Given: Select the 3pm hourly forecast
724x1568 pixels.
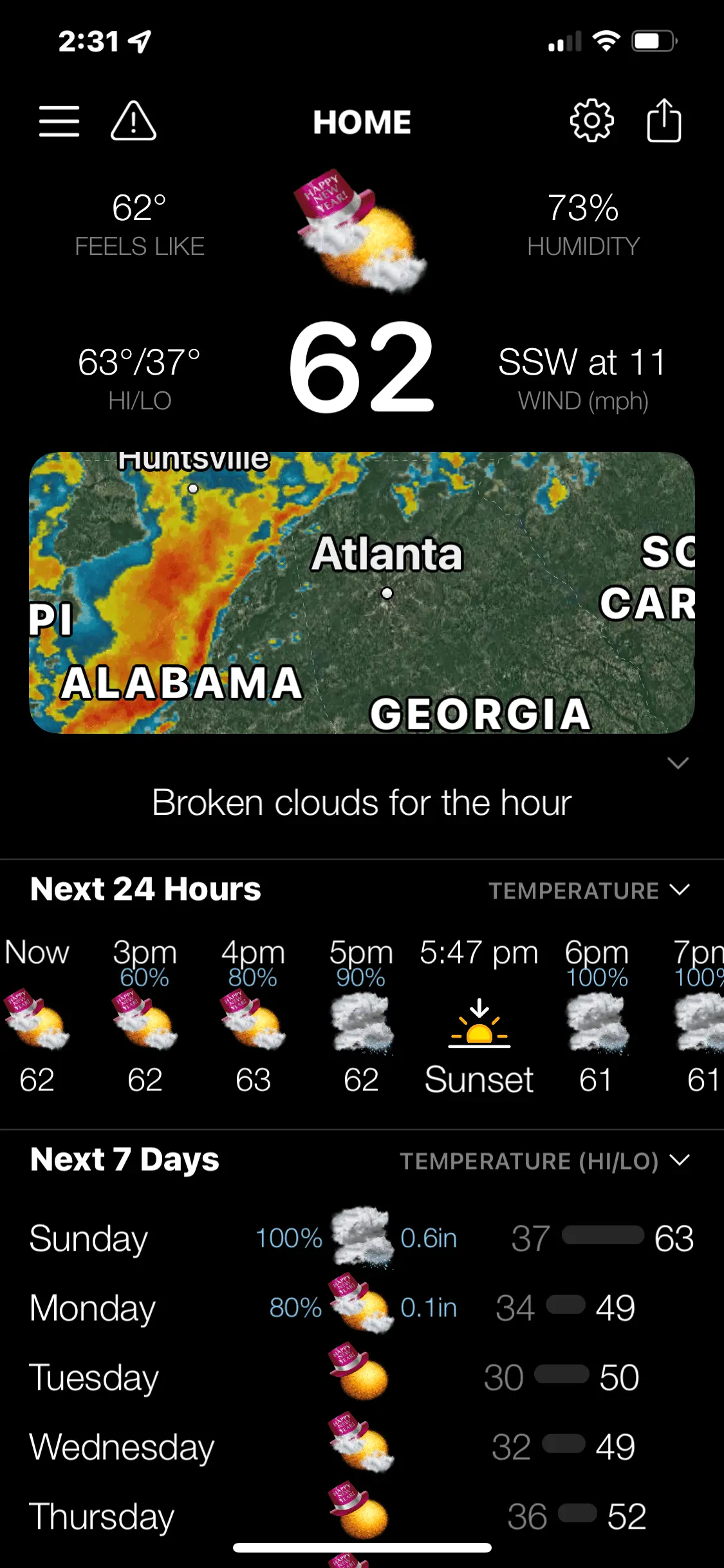Looking at the screenshot, I should [145, 1017].
